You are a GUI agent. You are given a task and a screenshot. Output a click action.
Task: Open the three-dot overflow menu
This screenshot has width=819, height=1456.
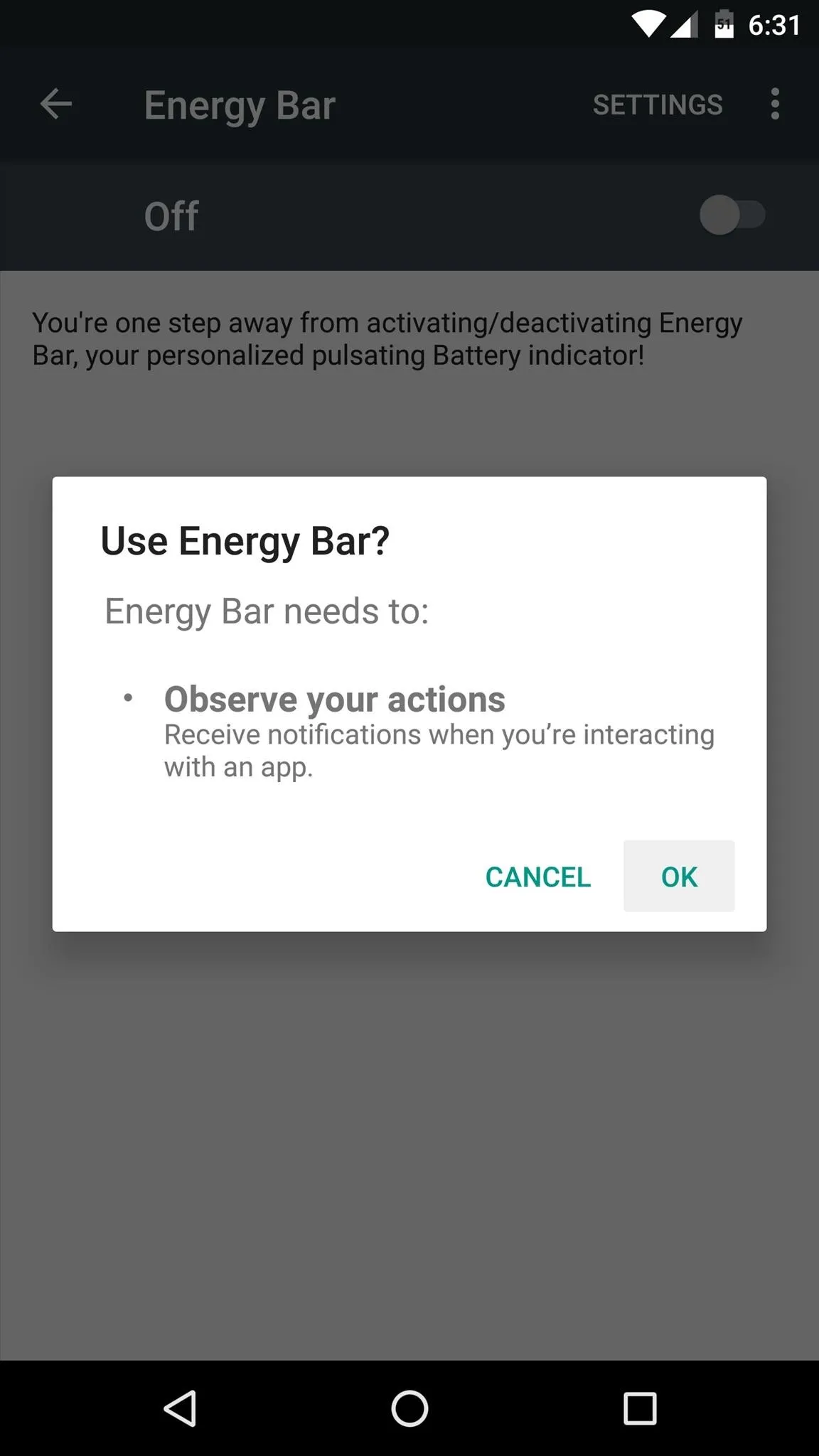tap(775, 105)
